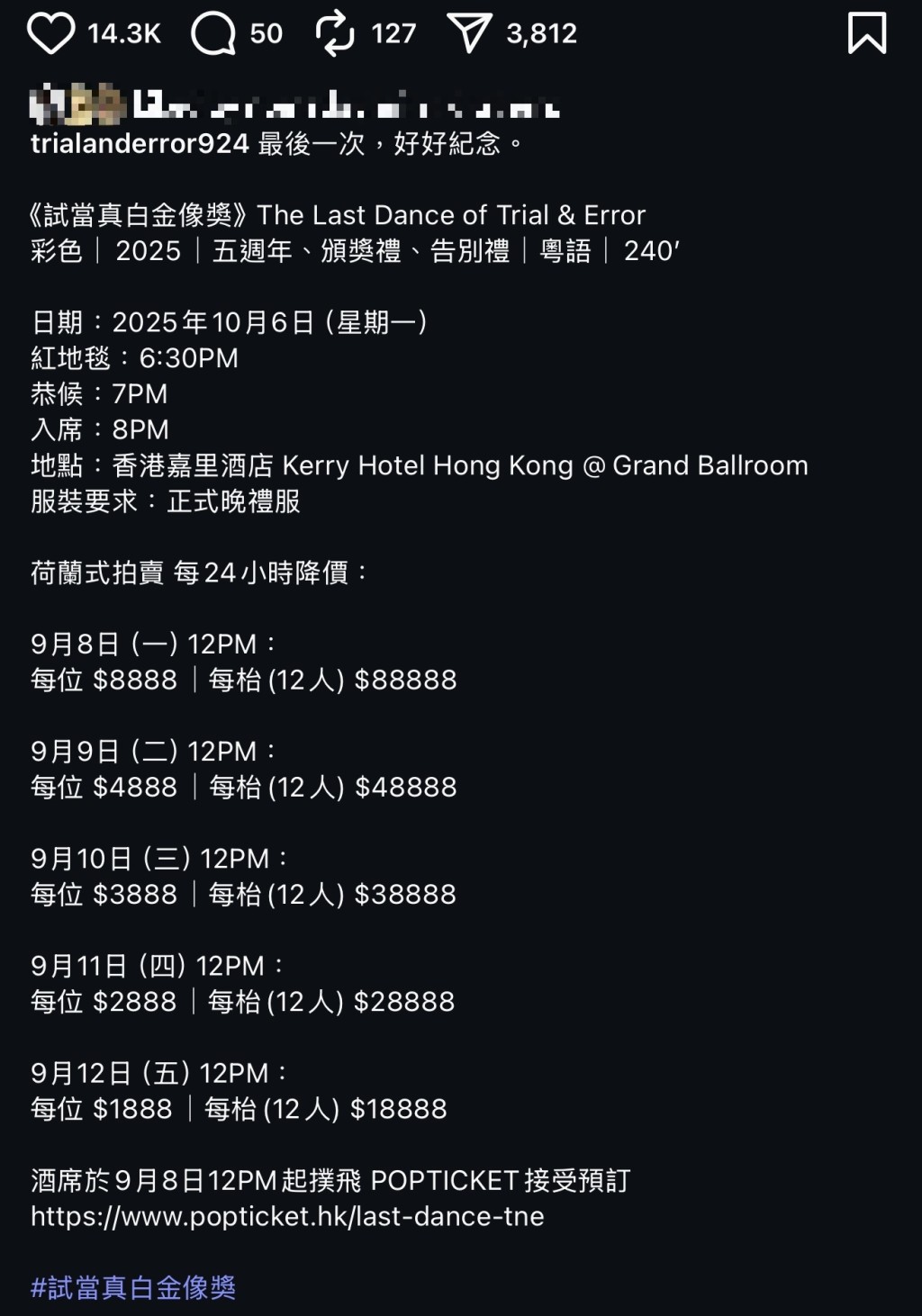
Task: Like the trialanderror924 post
Action: (x=50, y=34)
